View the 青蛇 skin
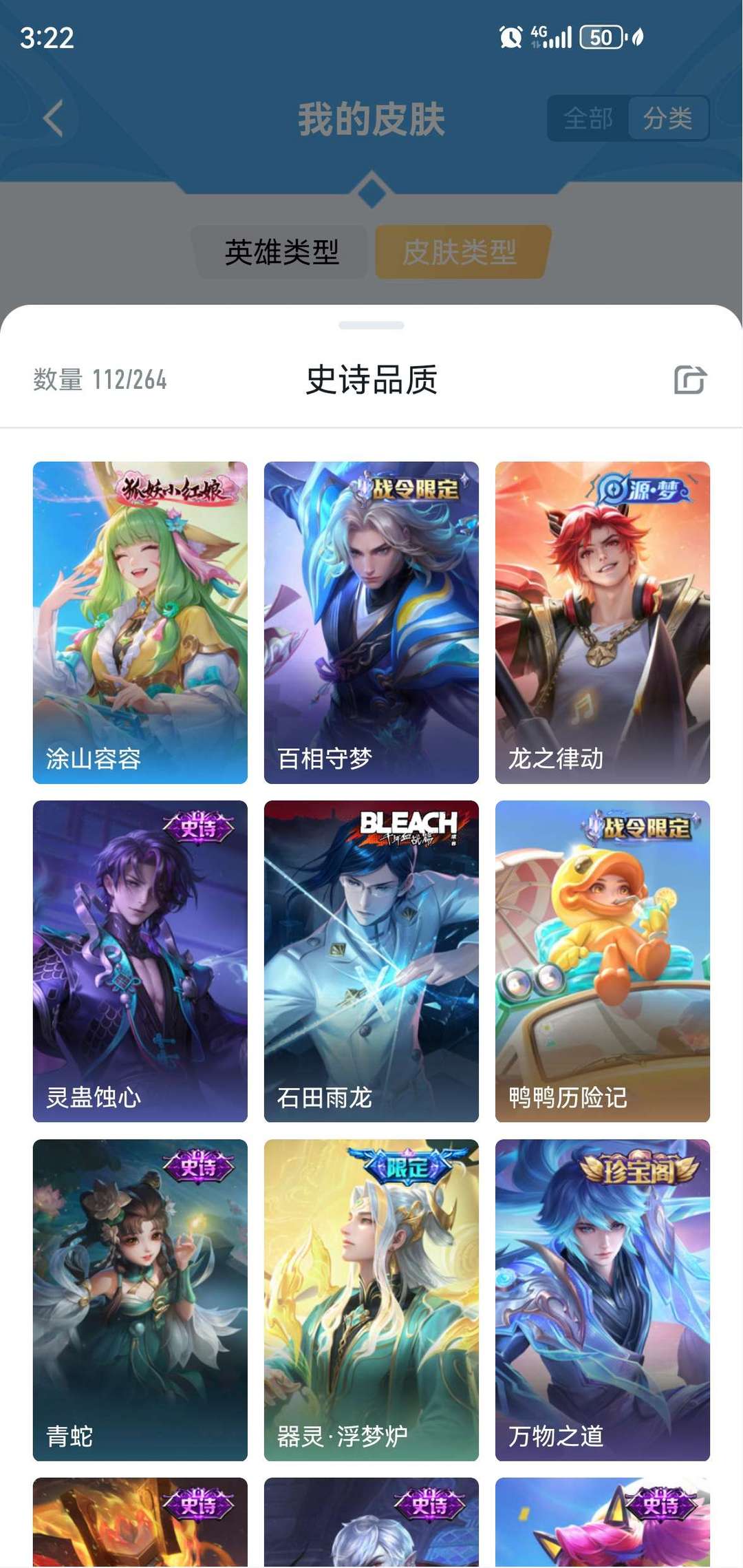The width and height of the screenshot is (743, 1568). tap(140, 1300)
